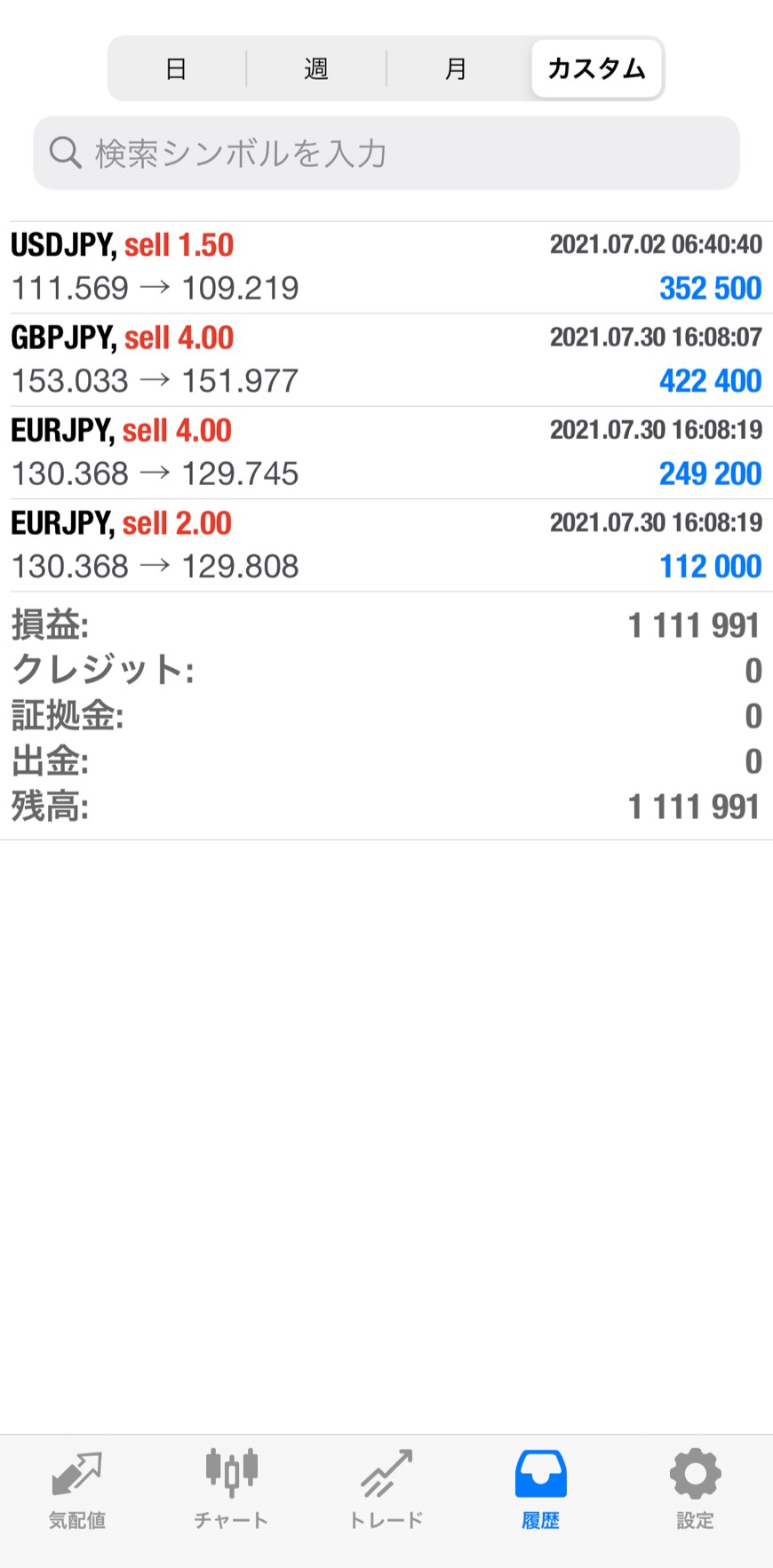The image size is (773, 1568).
Task: Show history for 月
Action: tap(456, 68)
